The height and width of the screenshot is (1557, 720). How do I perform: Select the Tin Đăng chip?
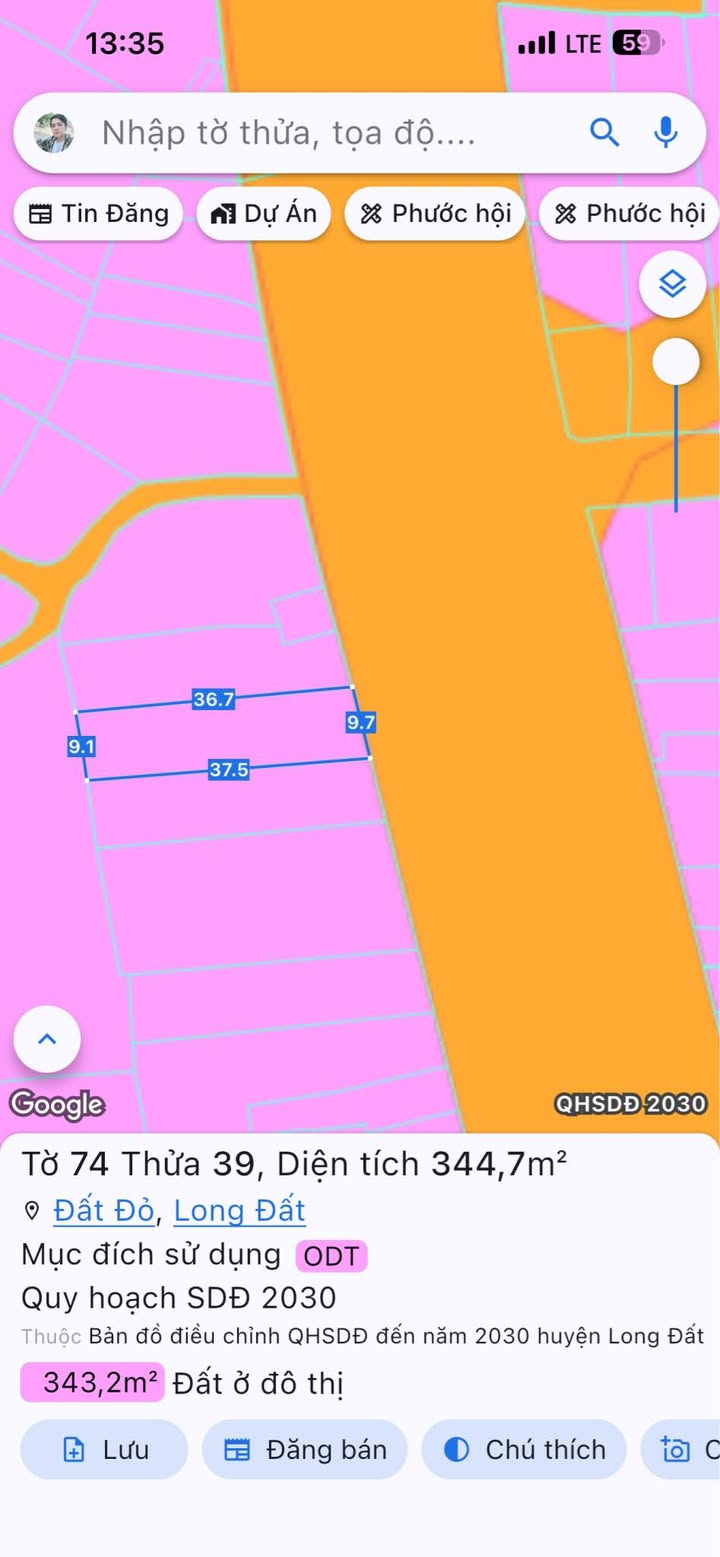98,213
